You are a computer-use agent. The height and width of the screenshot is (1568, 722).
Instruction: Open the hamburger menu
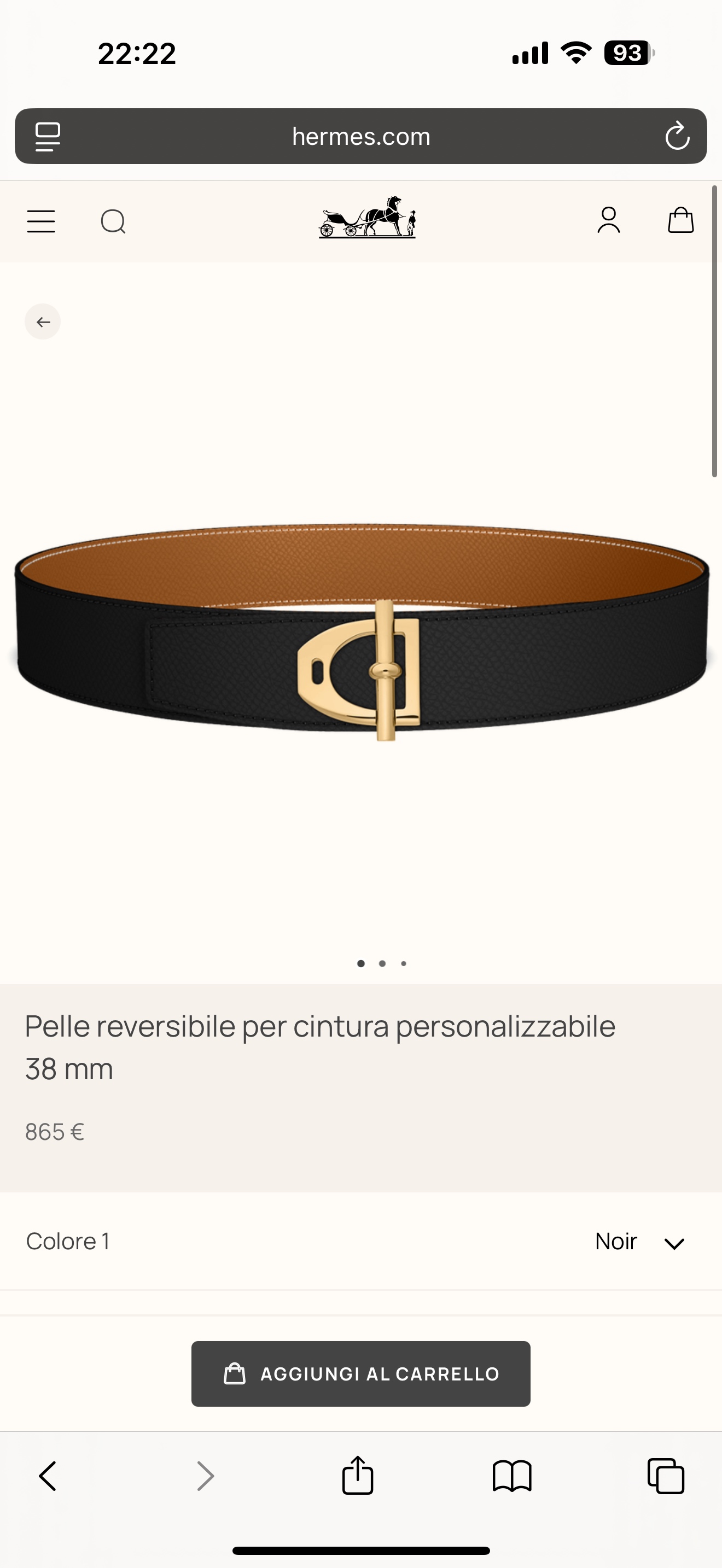41,221
